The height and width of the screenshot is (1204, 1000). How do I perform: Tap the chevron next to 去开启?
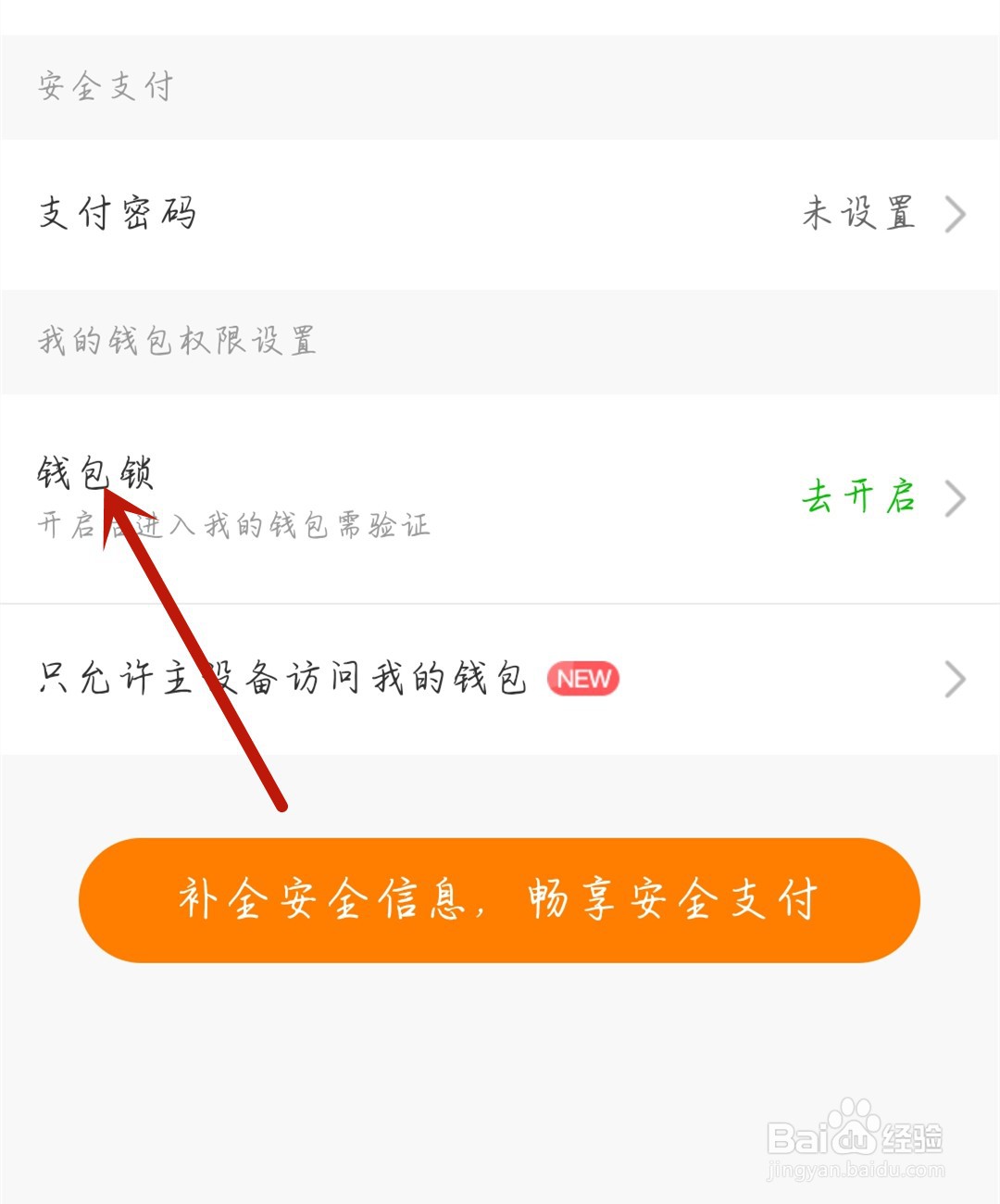coord(956,497)
